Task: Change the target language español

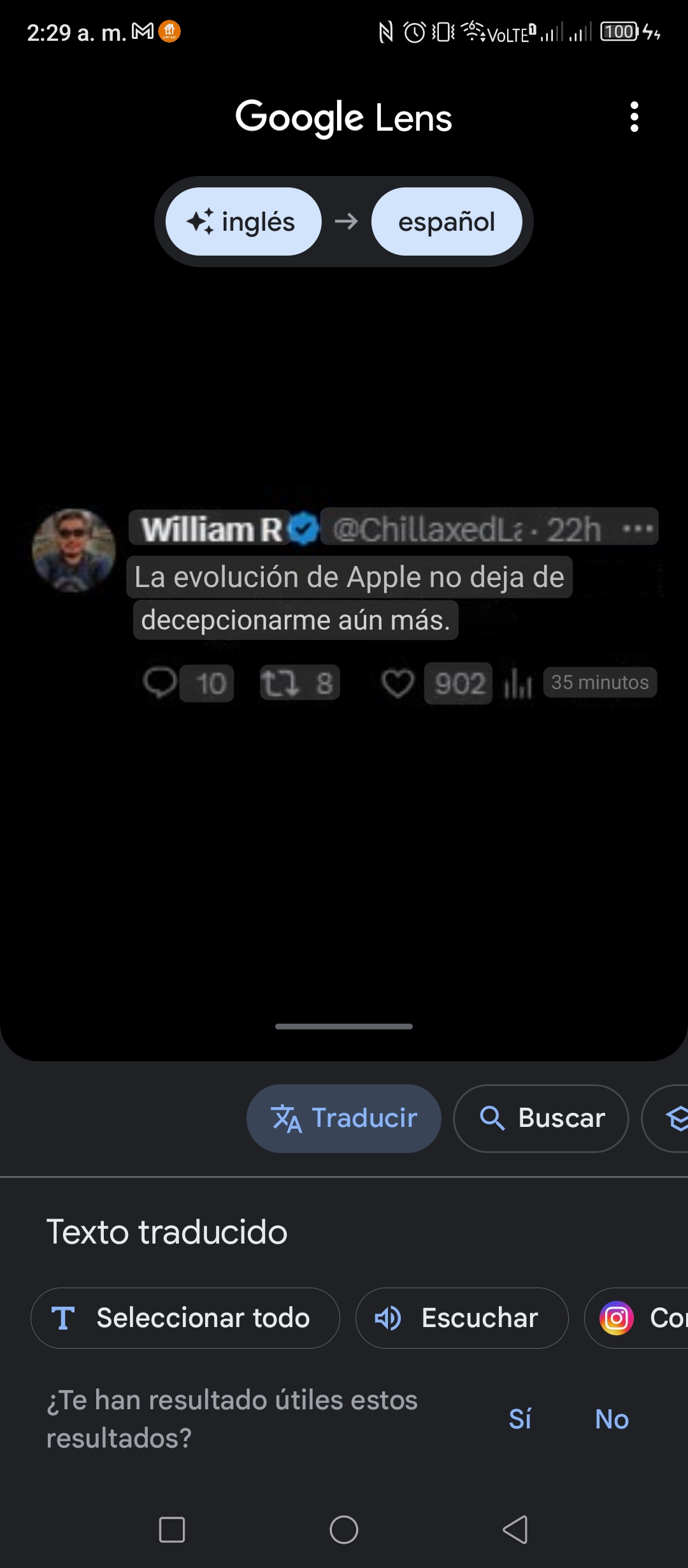Action: click(x=447, y=222)
